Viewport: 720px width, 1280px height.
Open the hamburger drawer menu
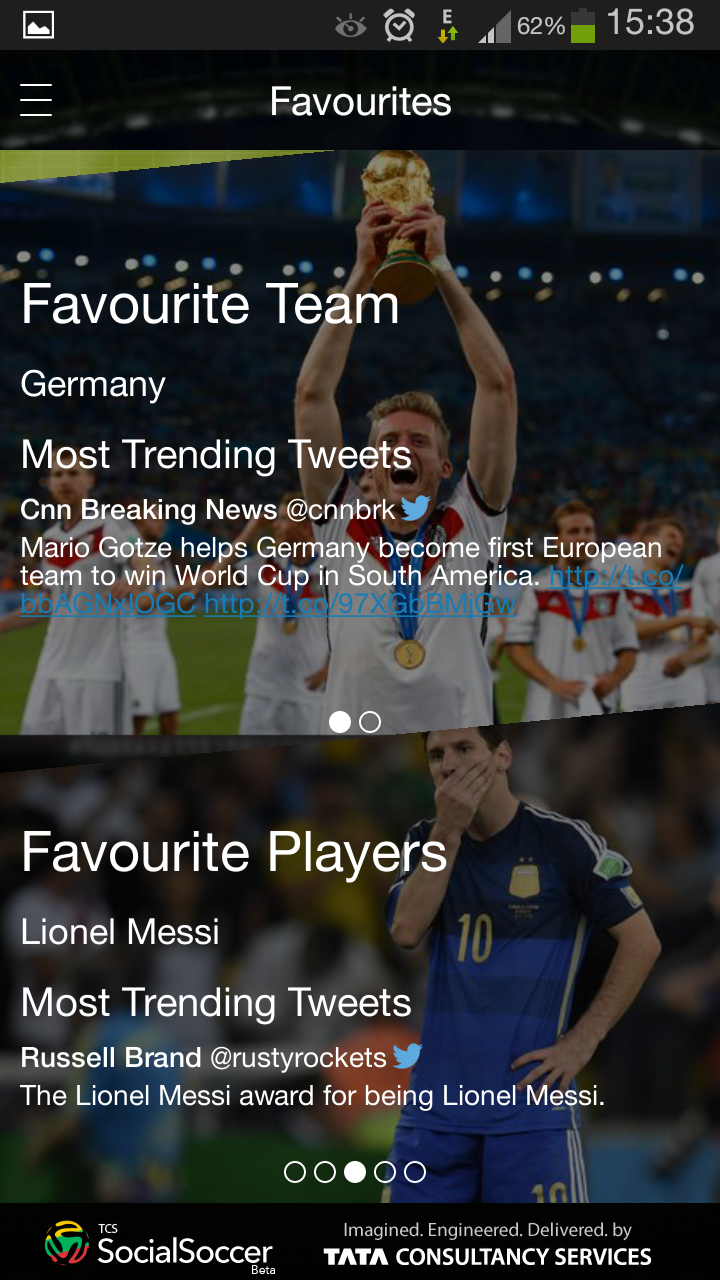pos(36,100)
